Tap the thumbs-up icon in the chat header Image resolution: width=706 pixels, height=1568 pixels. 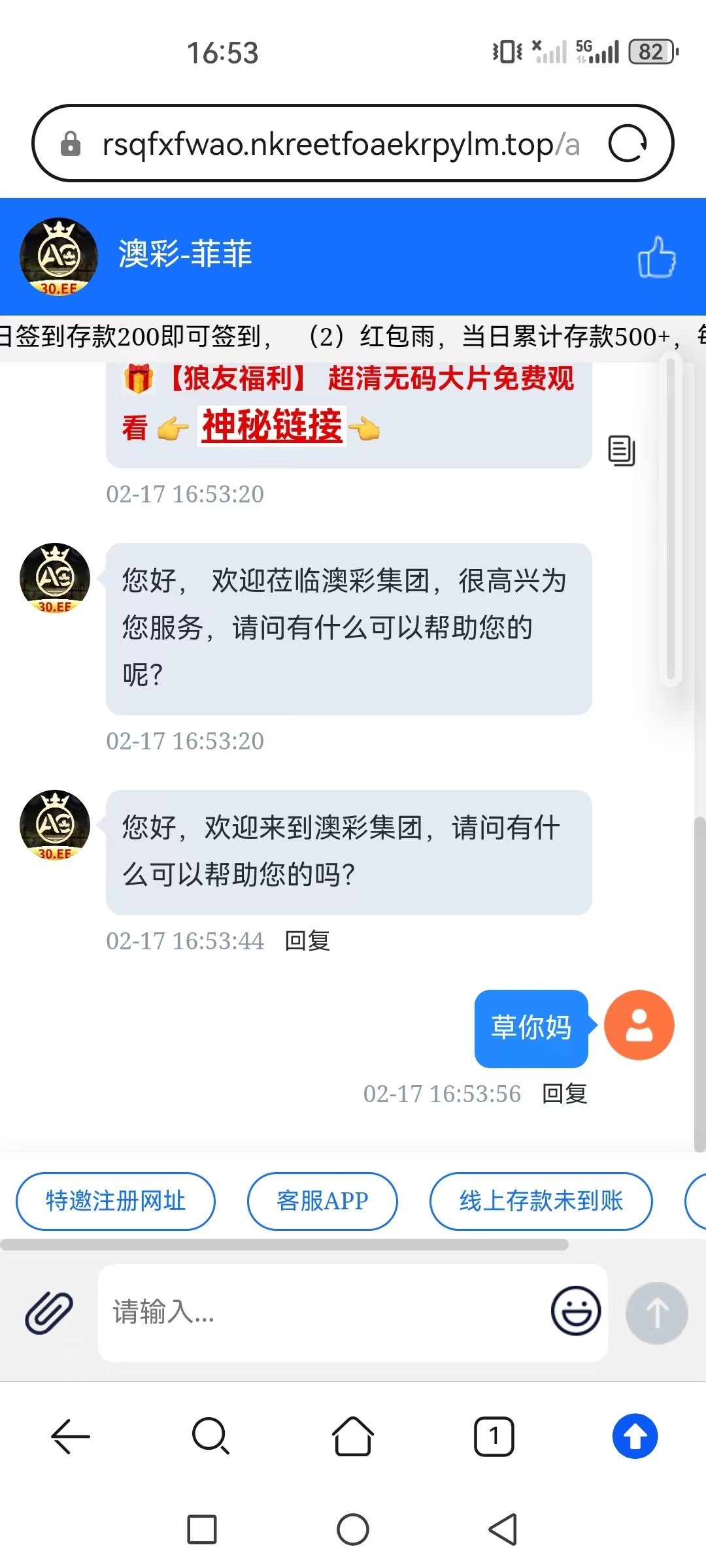coord(656,257)
